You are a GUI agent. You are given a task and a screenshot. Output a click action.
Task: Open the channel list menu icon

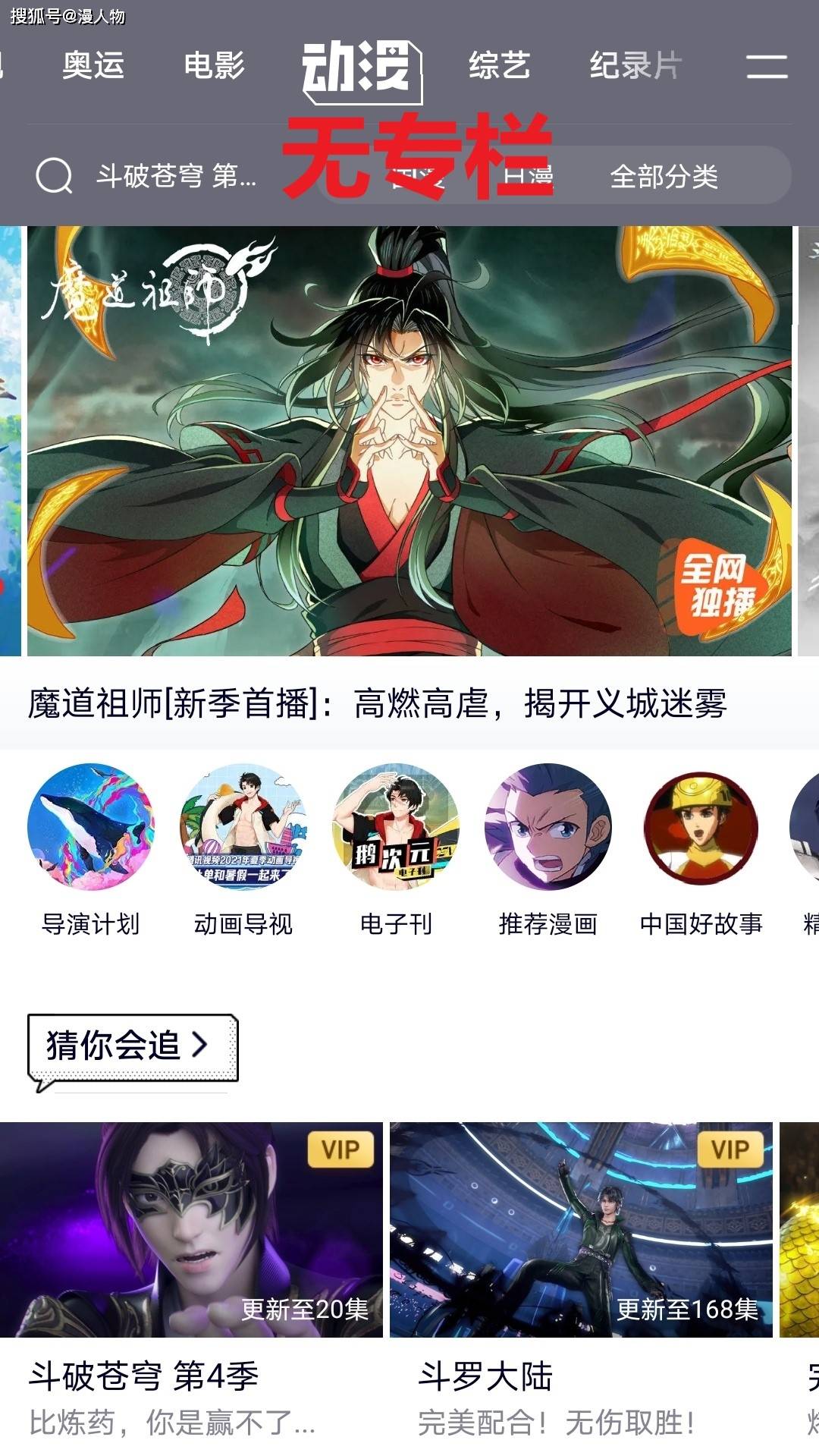[x=767, y=66]
